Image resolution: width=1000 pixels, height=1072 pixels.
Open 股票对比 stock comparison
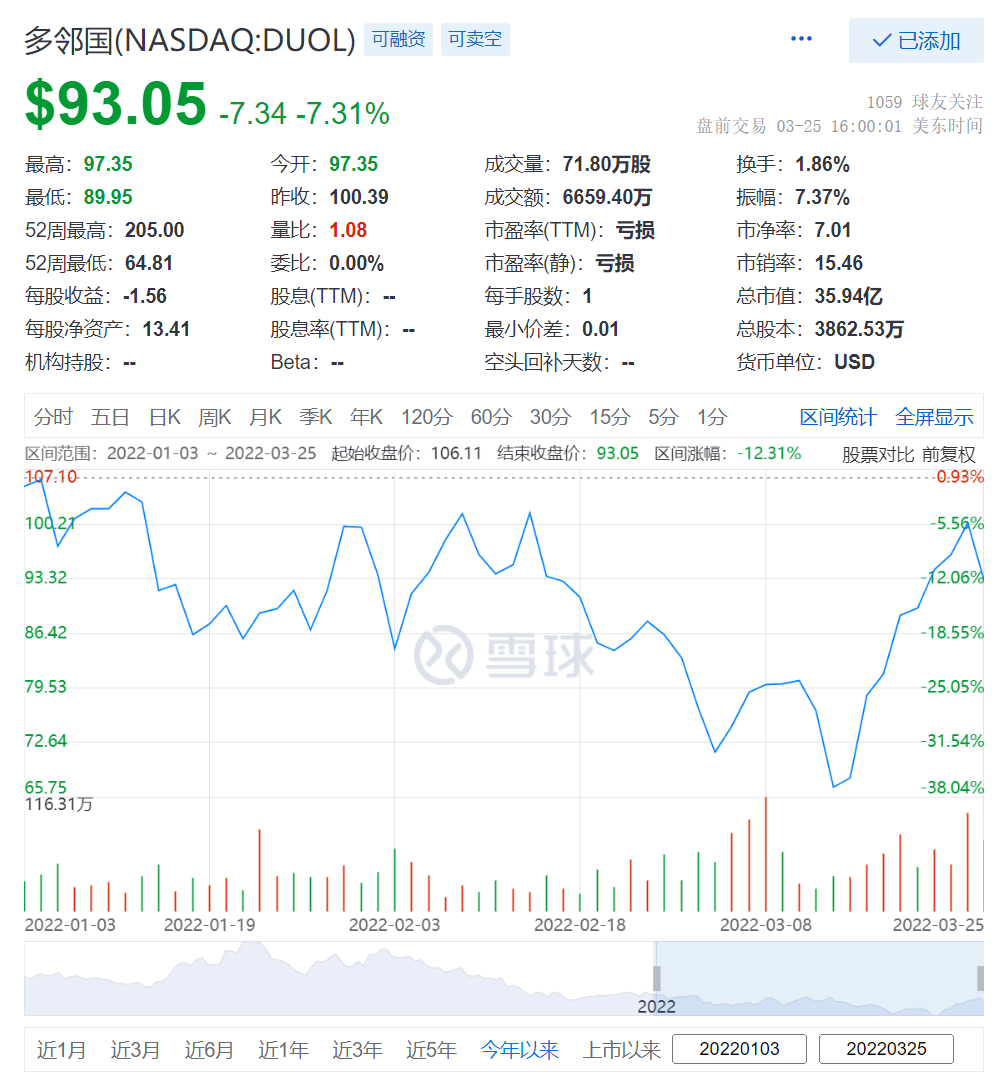pyautogui.click(x=878, y=454)
